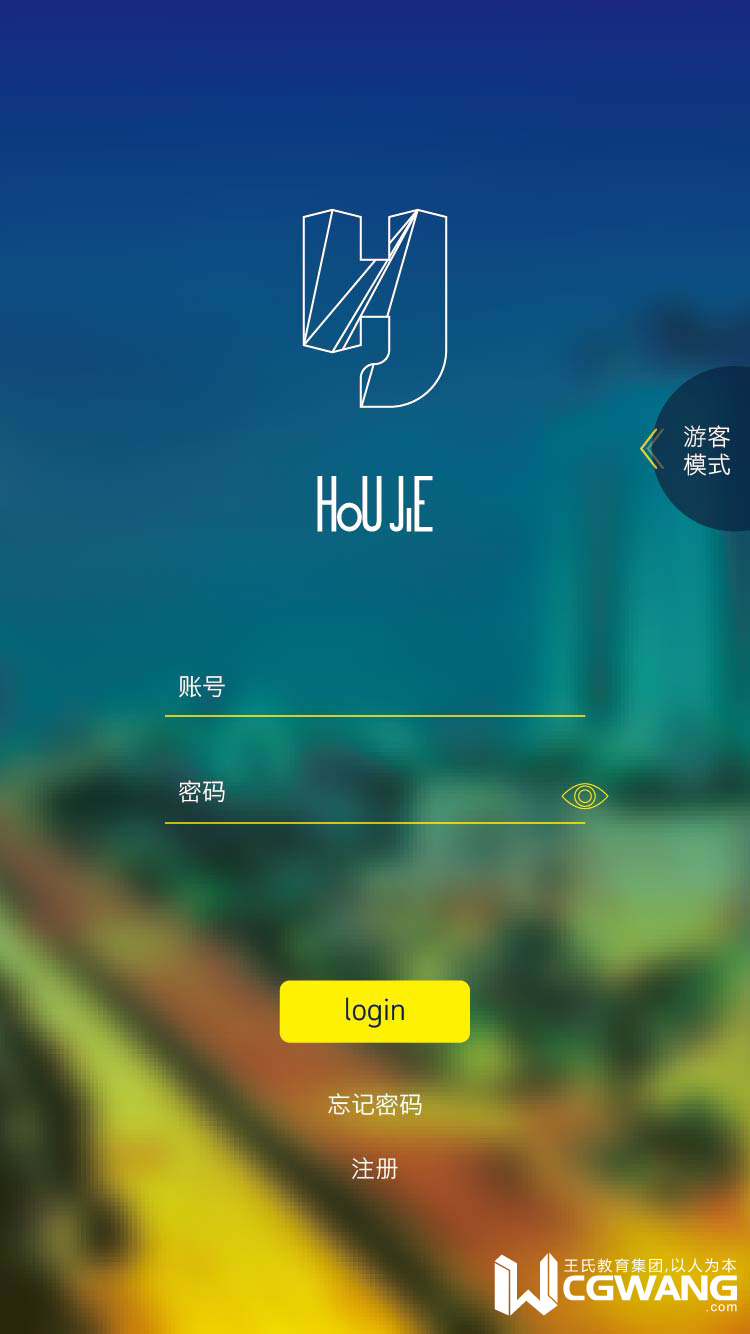Open the 忘记密码 forgot password link

coord(375,1105)
